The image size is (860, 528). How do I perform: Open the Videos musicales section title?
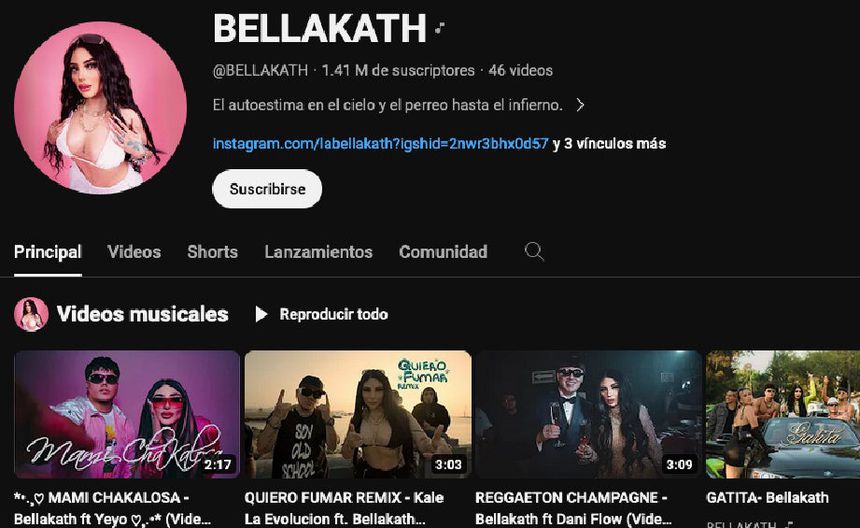pyautogui.click(x=142, y=314)
